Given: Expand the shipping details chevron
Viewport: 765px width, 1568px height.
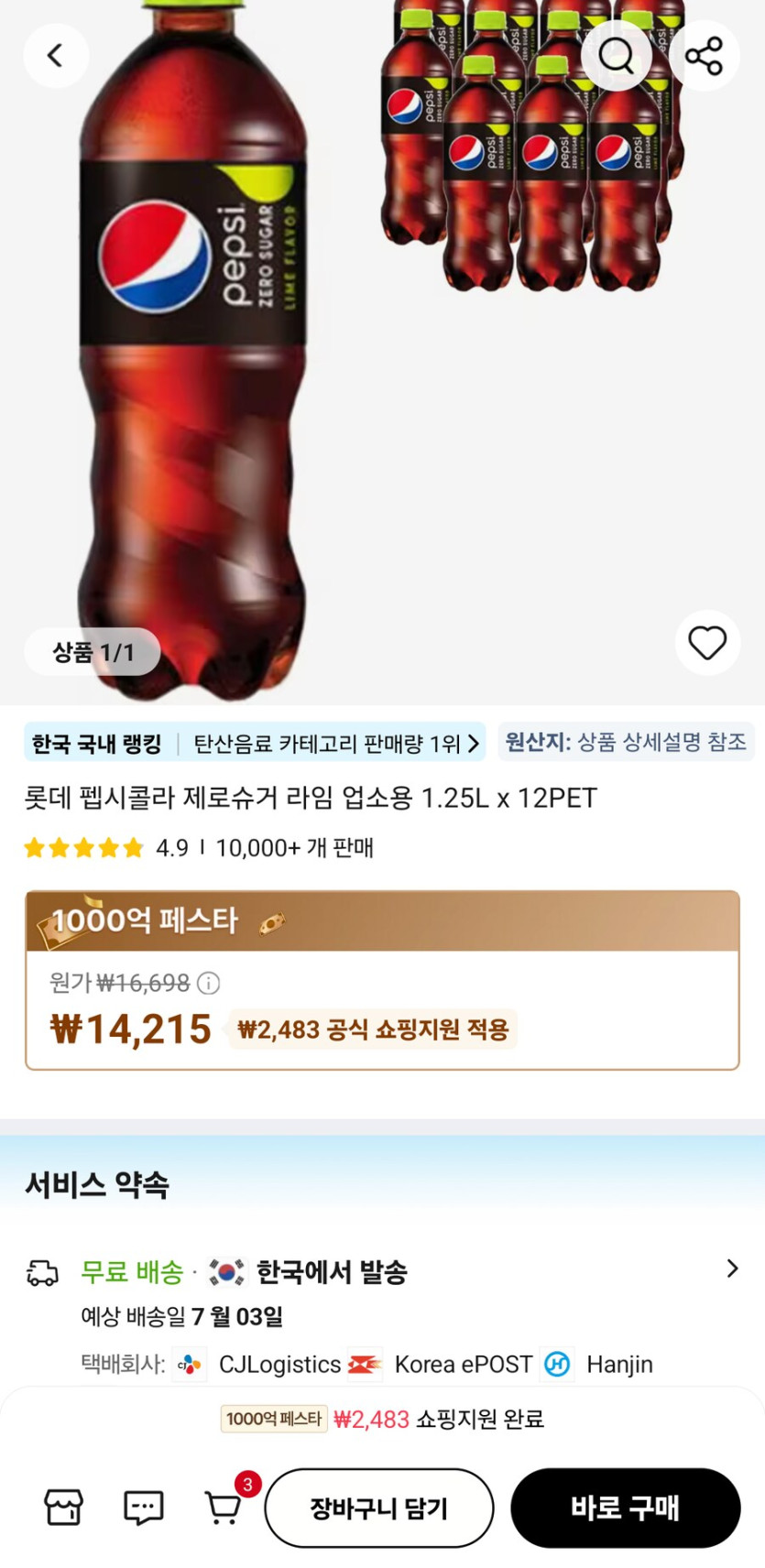Looking at the screenshot, I should tap(732, 1269).
